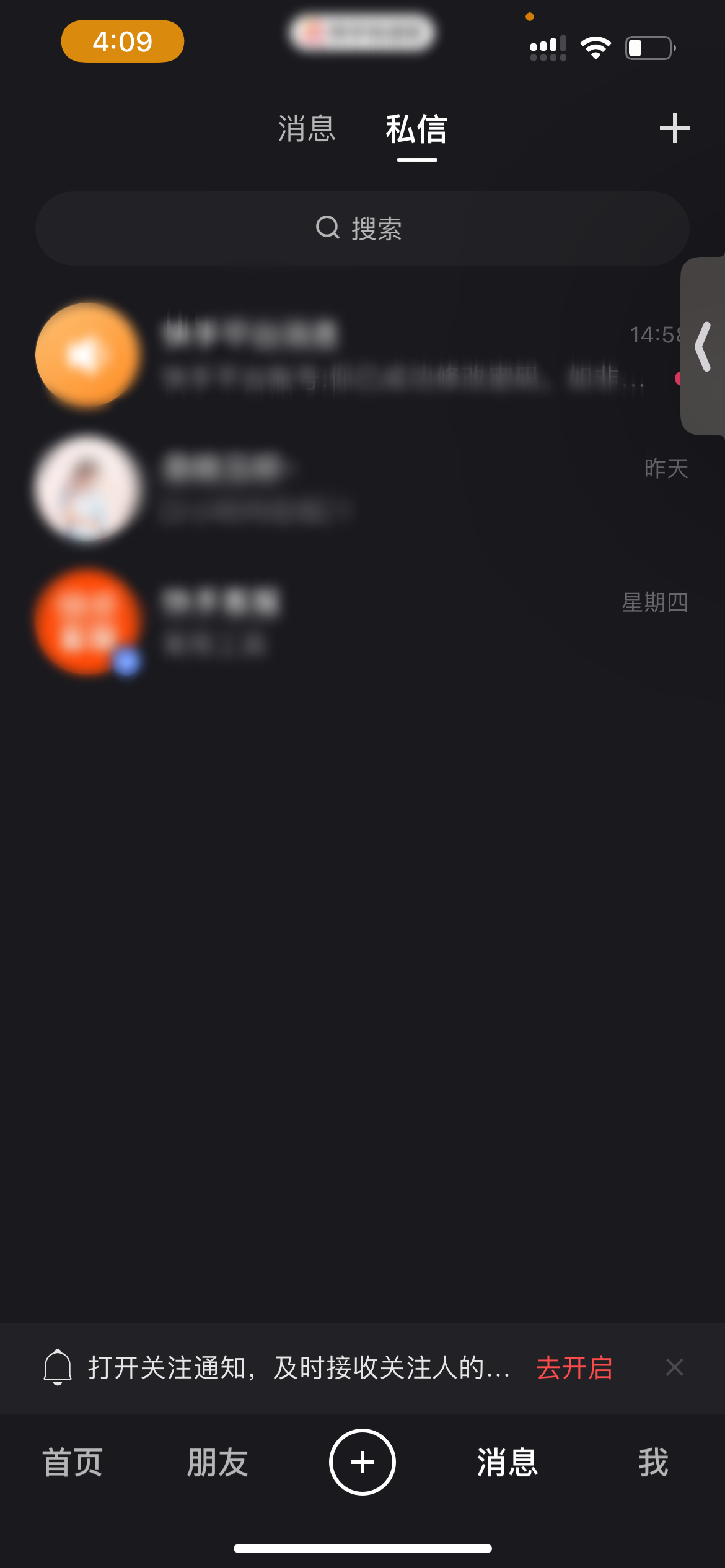Dismiss the notification banner with the X
This screenshot has height=1568, width=725.
coord(675,1369)
